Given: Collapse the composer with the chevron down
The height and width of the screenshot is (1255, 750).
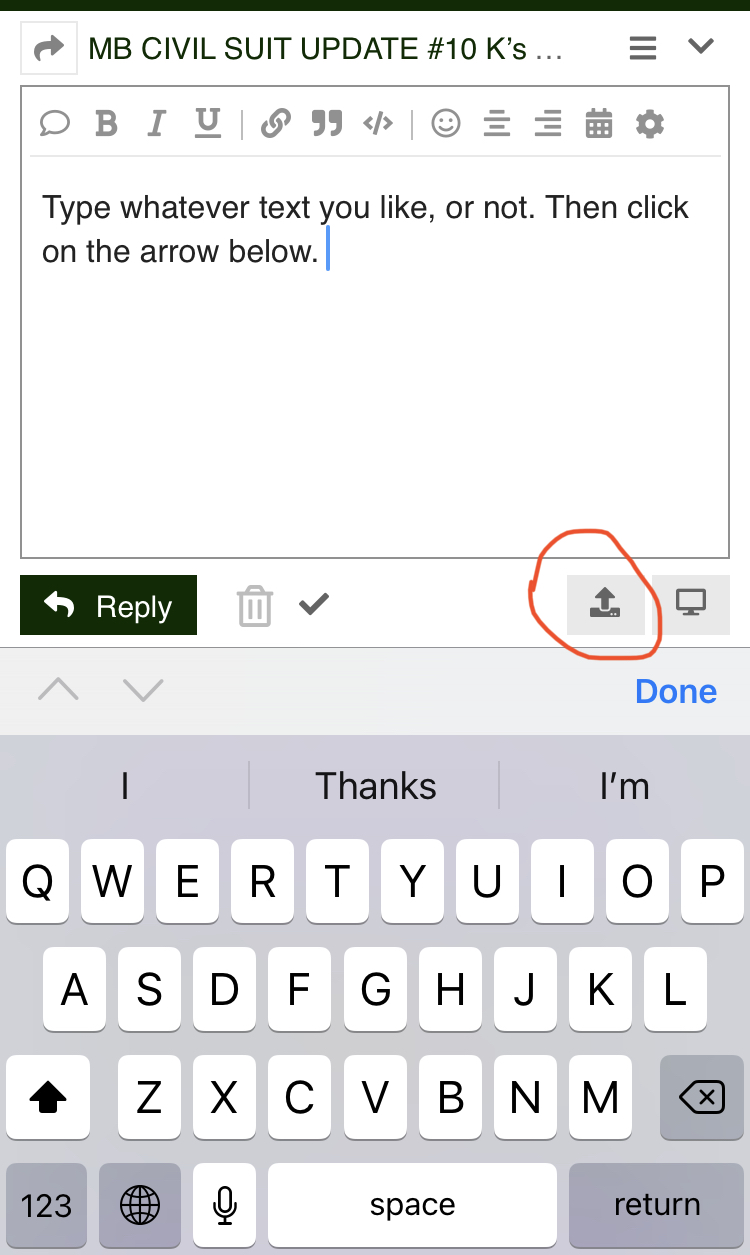Looking at the screenshot, I should point(702,46).
